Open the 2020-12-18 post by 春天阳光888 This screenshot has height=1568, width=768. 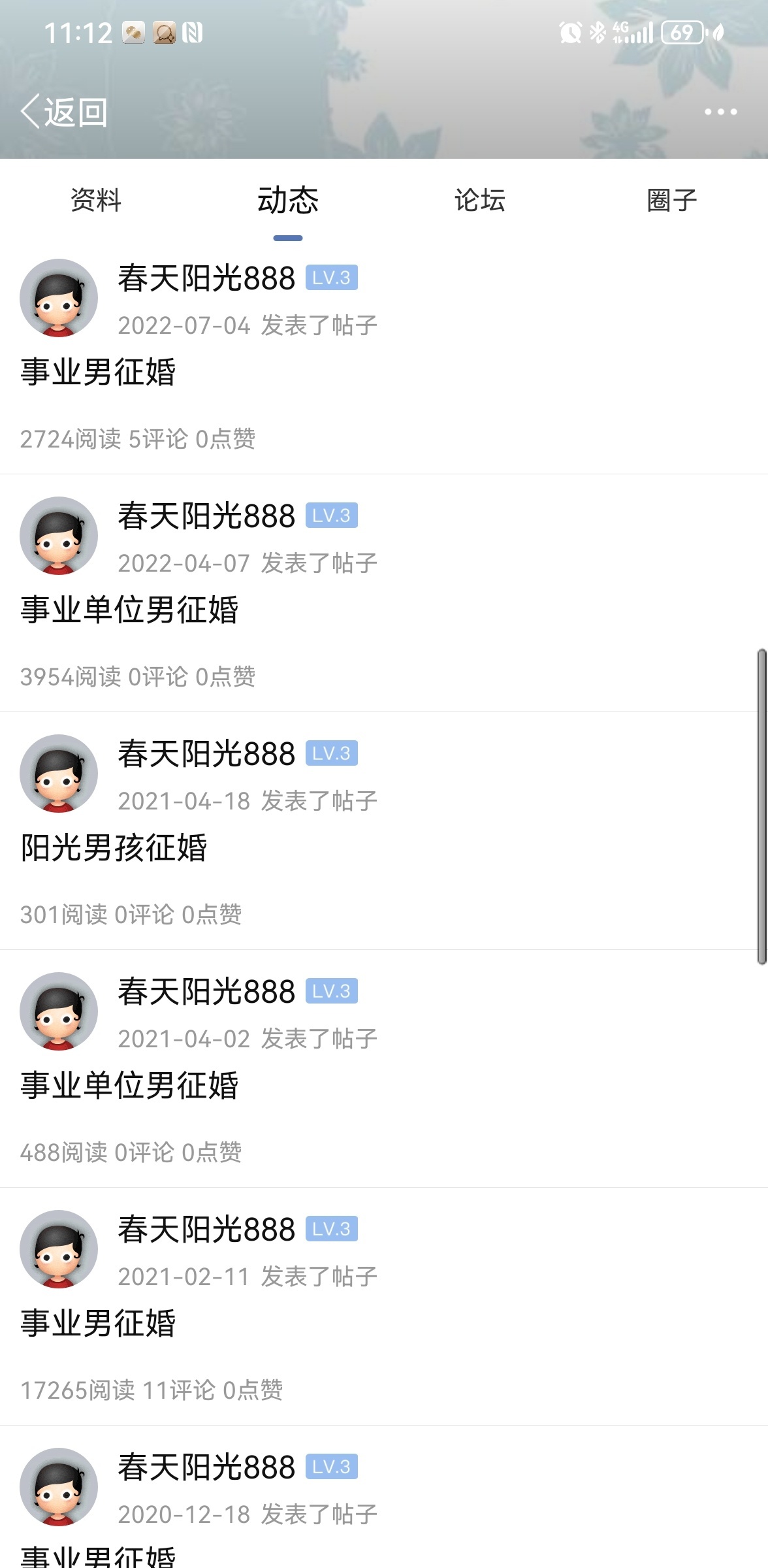pyautogui.click(x=98, y=1555)
